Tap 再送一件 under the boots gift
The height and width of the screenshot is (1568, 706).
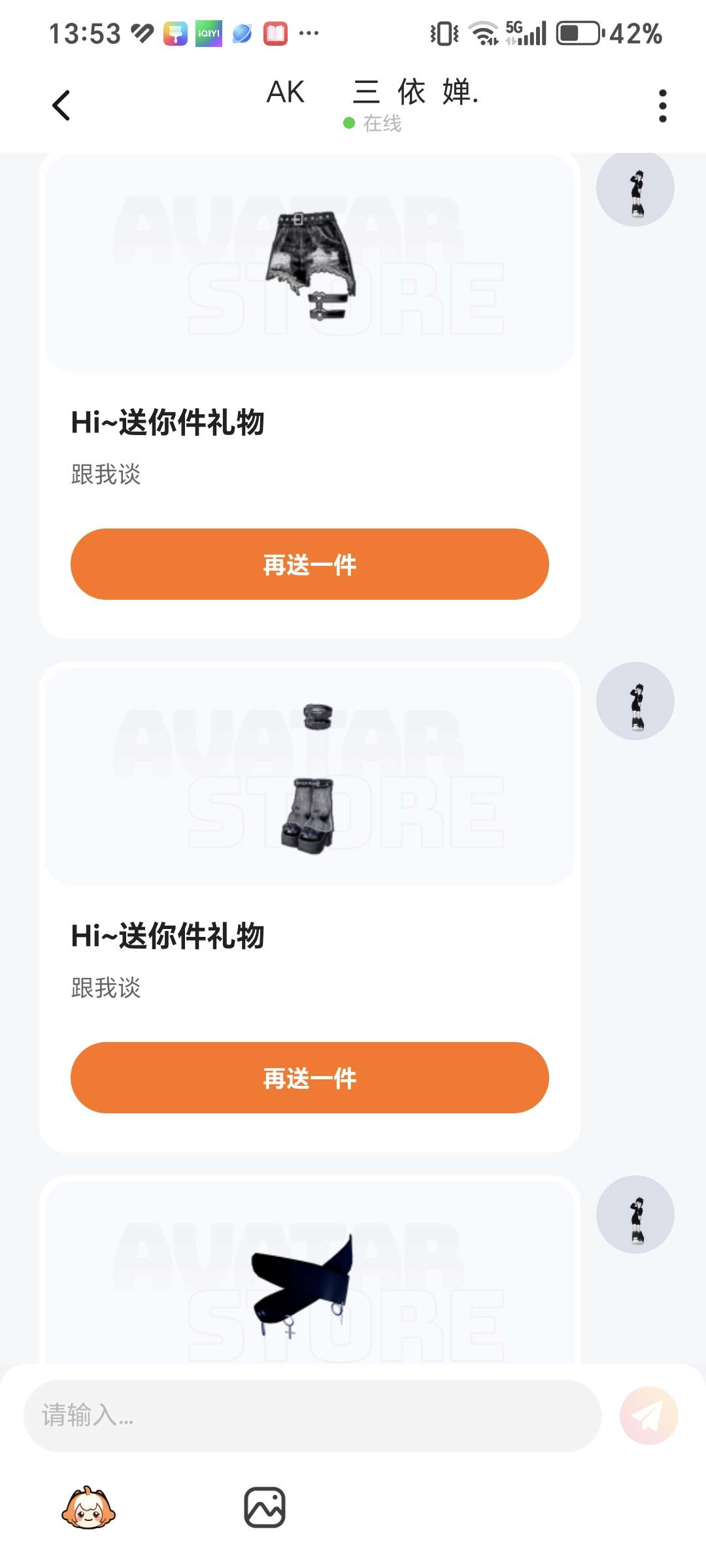click(309, 1078)
